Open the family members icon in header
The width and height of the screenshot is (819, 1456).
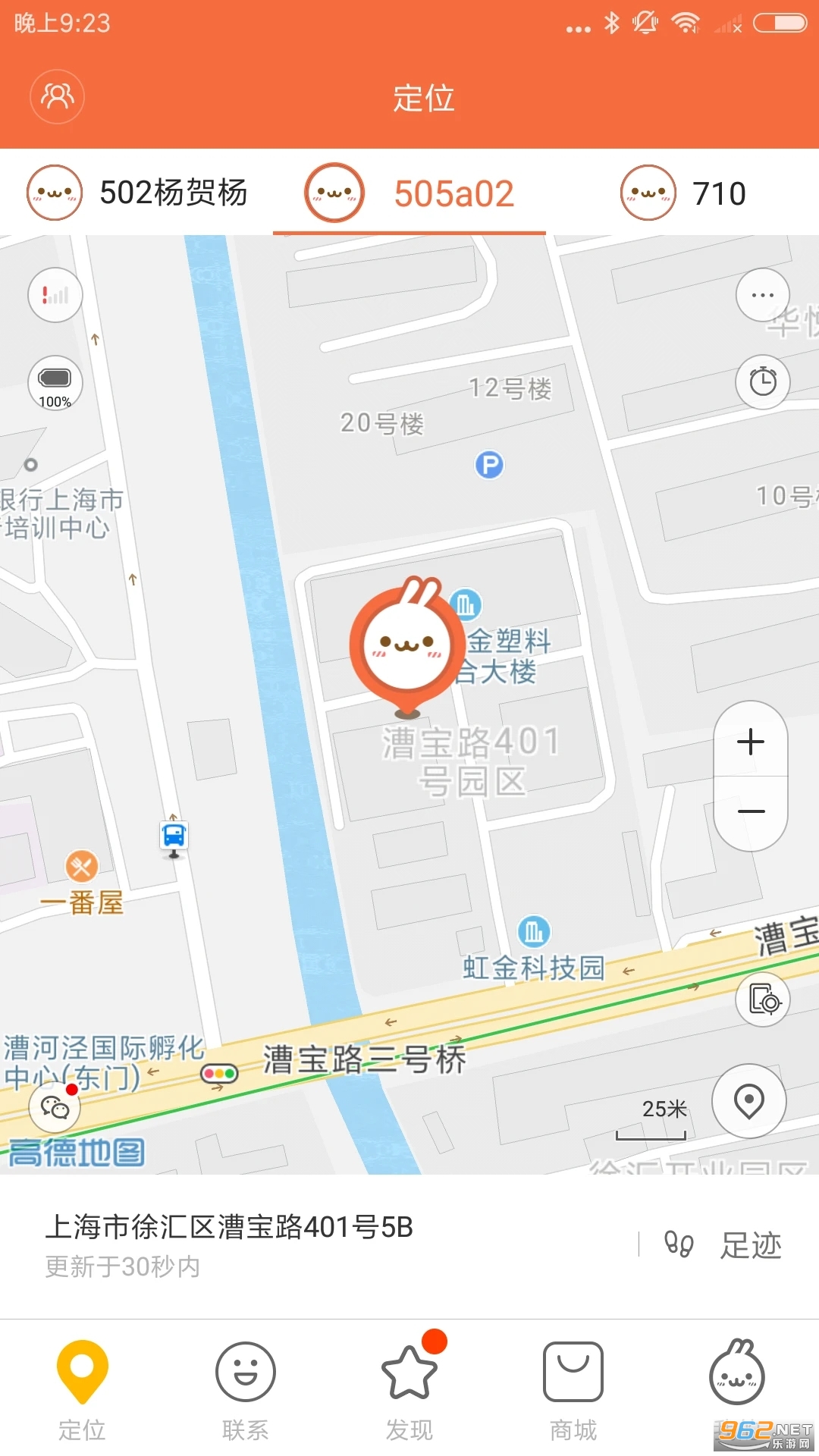coord(57,96)
